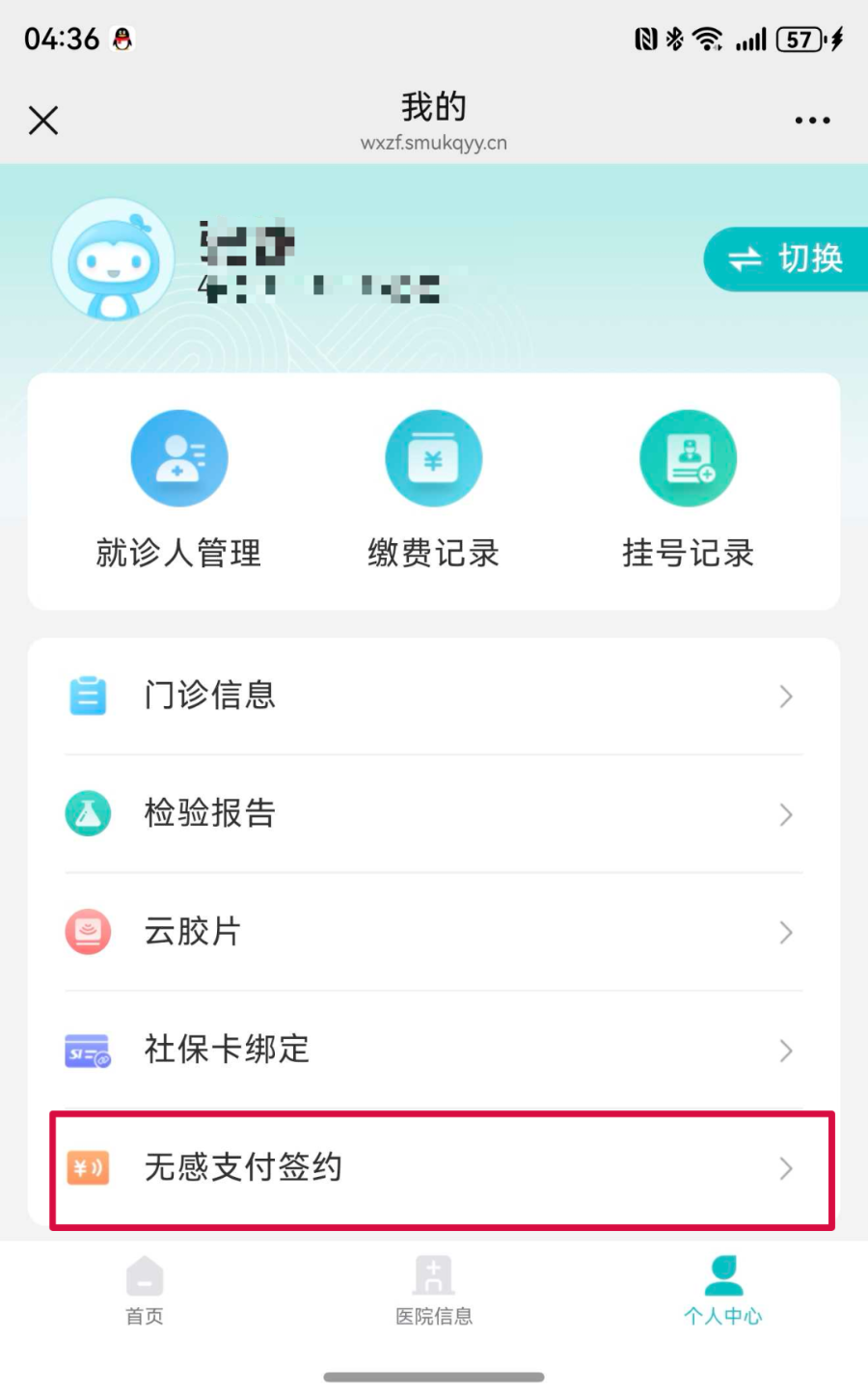Select 社保卡绑定 social security card binding
The width and height of the screenshot is (868, 1394).
point(434,1050)
